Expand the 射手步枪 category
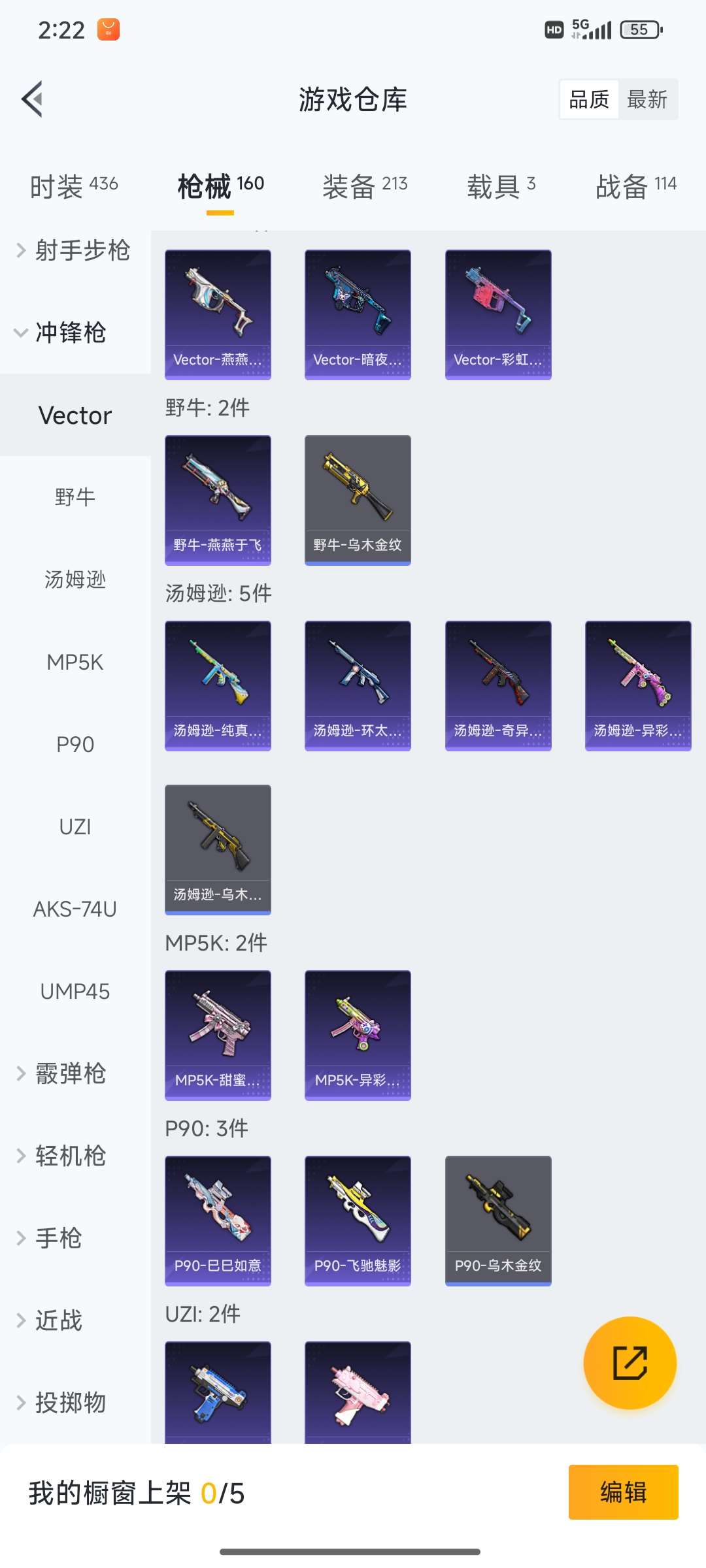This screenshot has width=706, height=1568. [x=74, y=251]
